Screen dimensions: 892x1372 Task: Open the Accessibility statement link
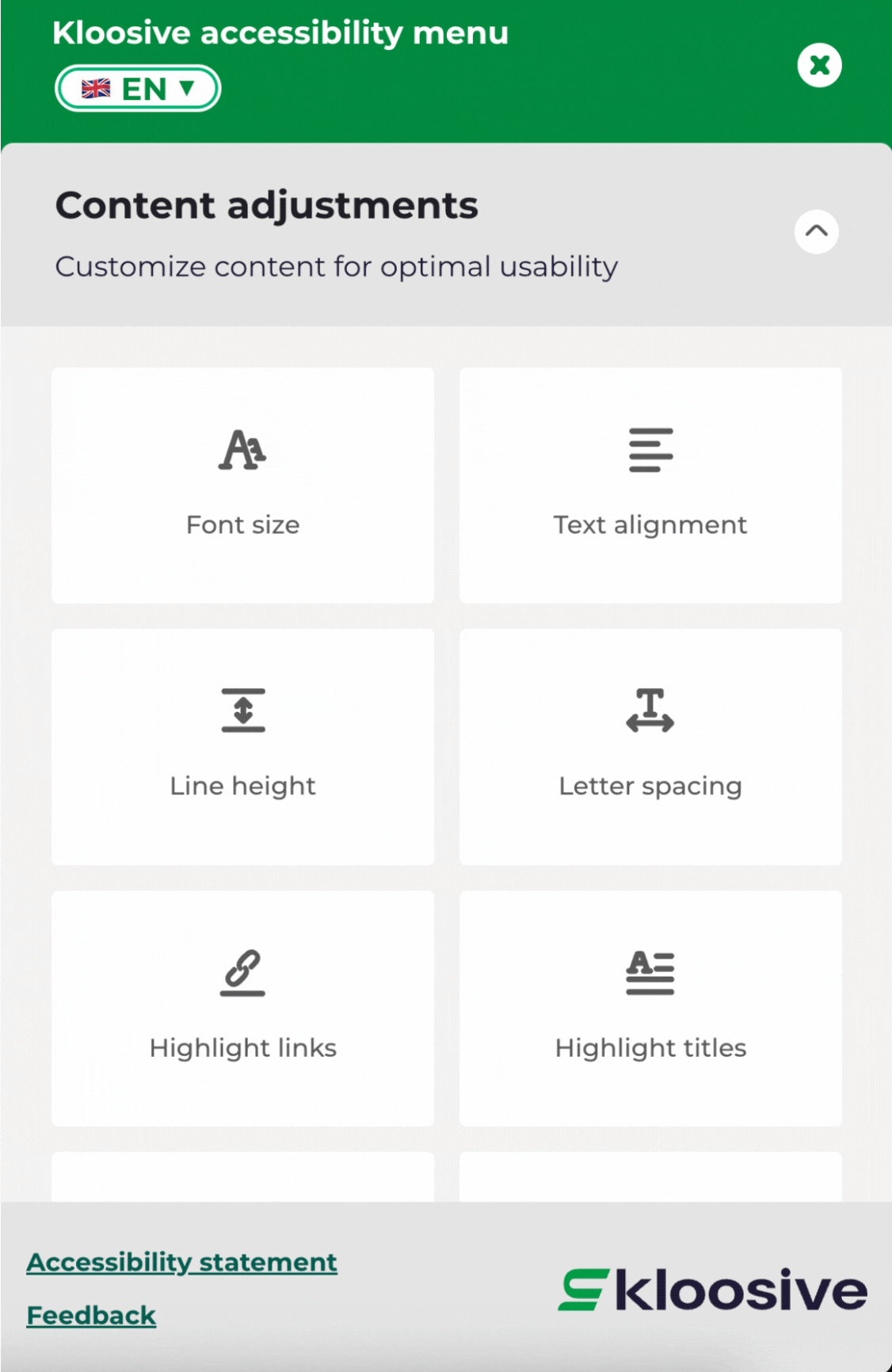coord(182,1262)
